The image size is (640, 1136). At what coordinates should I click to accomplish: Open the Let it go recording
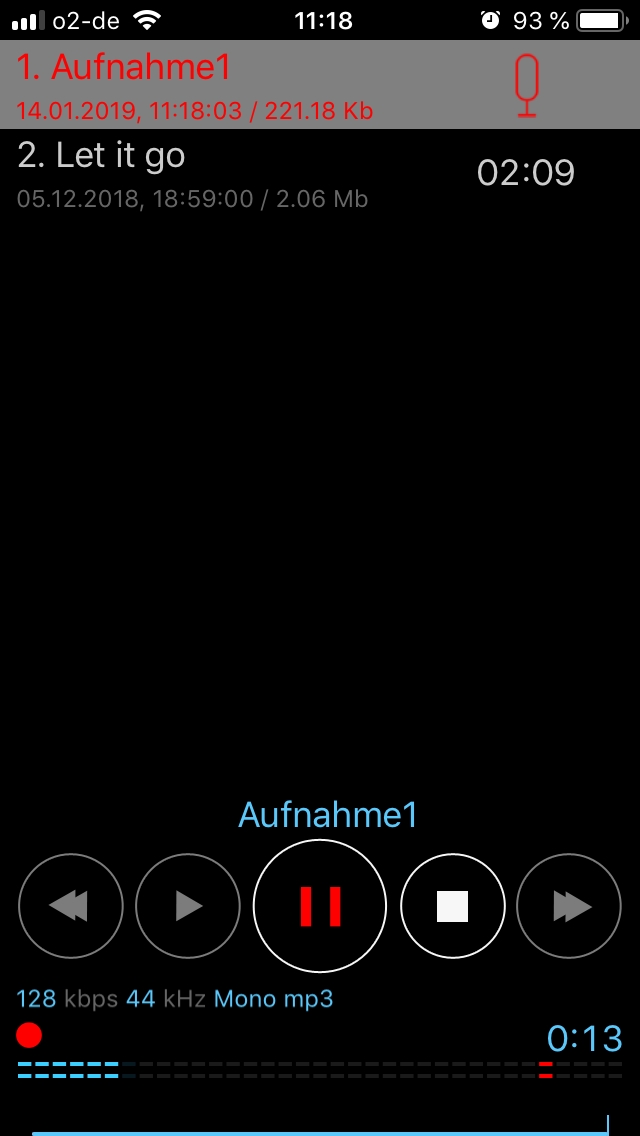coord(250,173)
